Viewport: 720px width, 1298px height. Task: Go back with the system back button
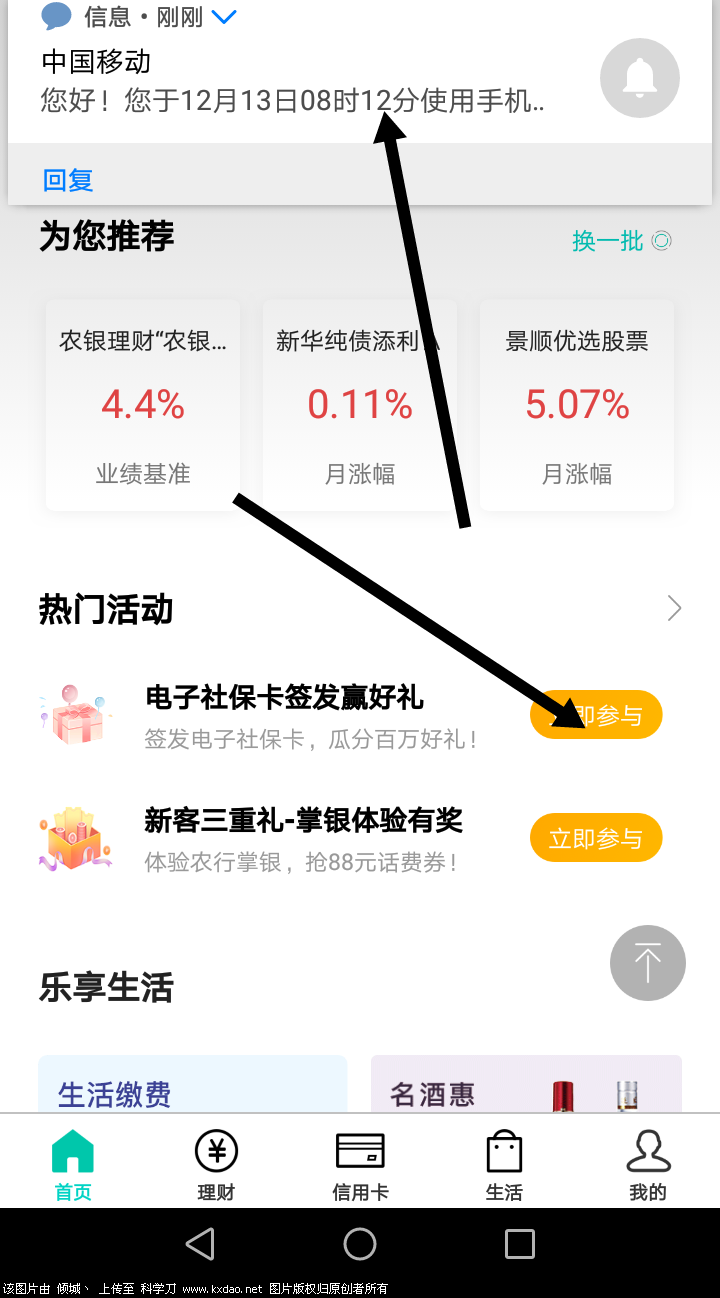pos(200,1244)
